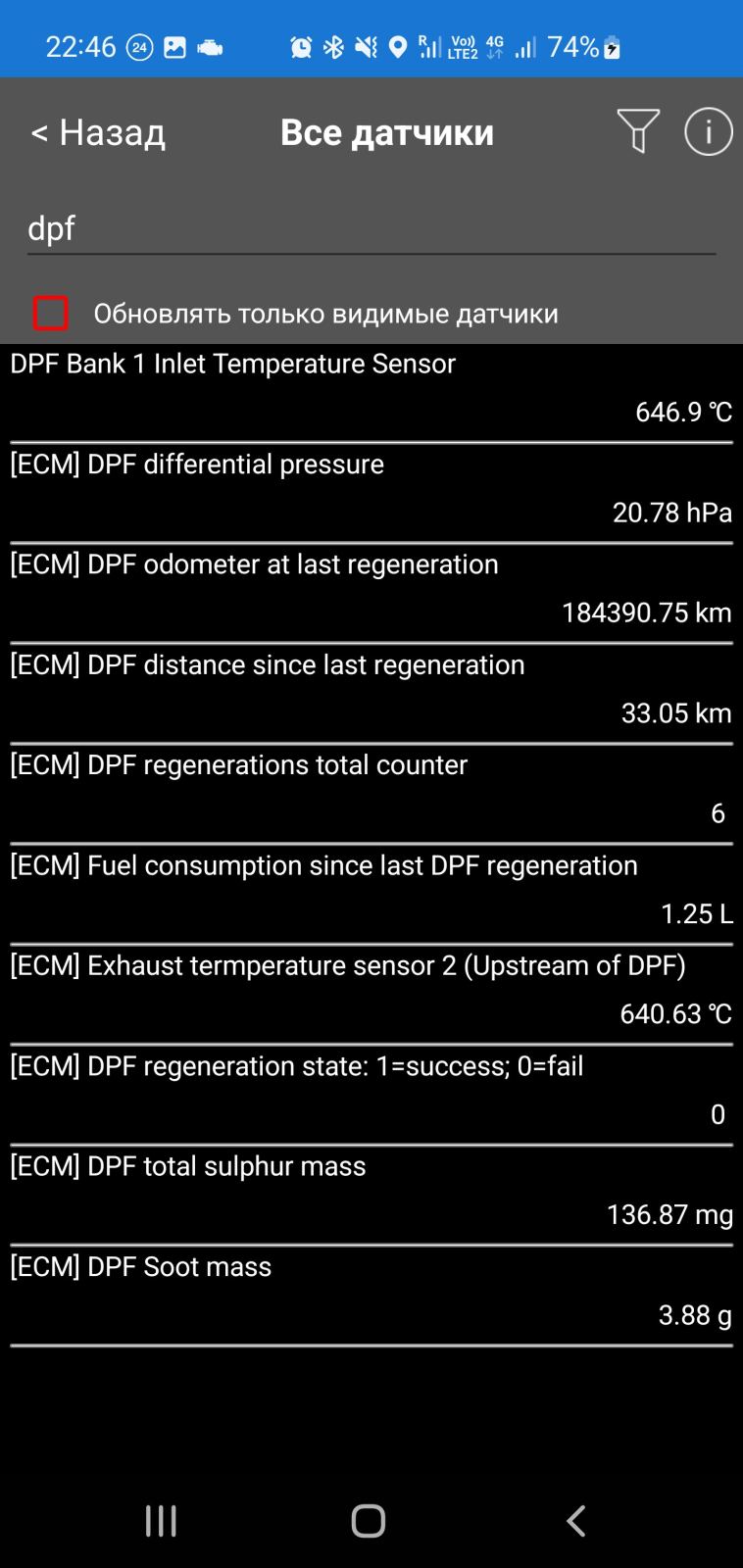Open DPF regenerations total counter row
The height and width of the screenshot is (1568, 743).
tap(371, 790)
